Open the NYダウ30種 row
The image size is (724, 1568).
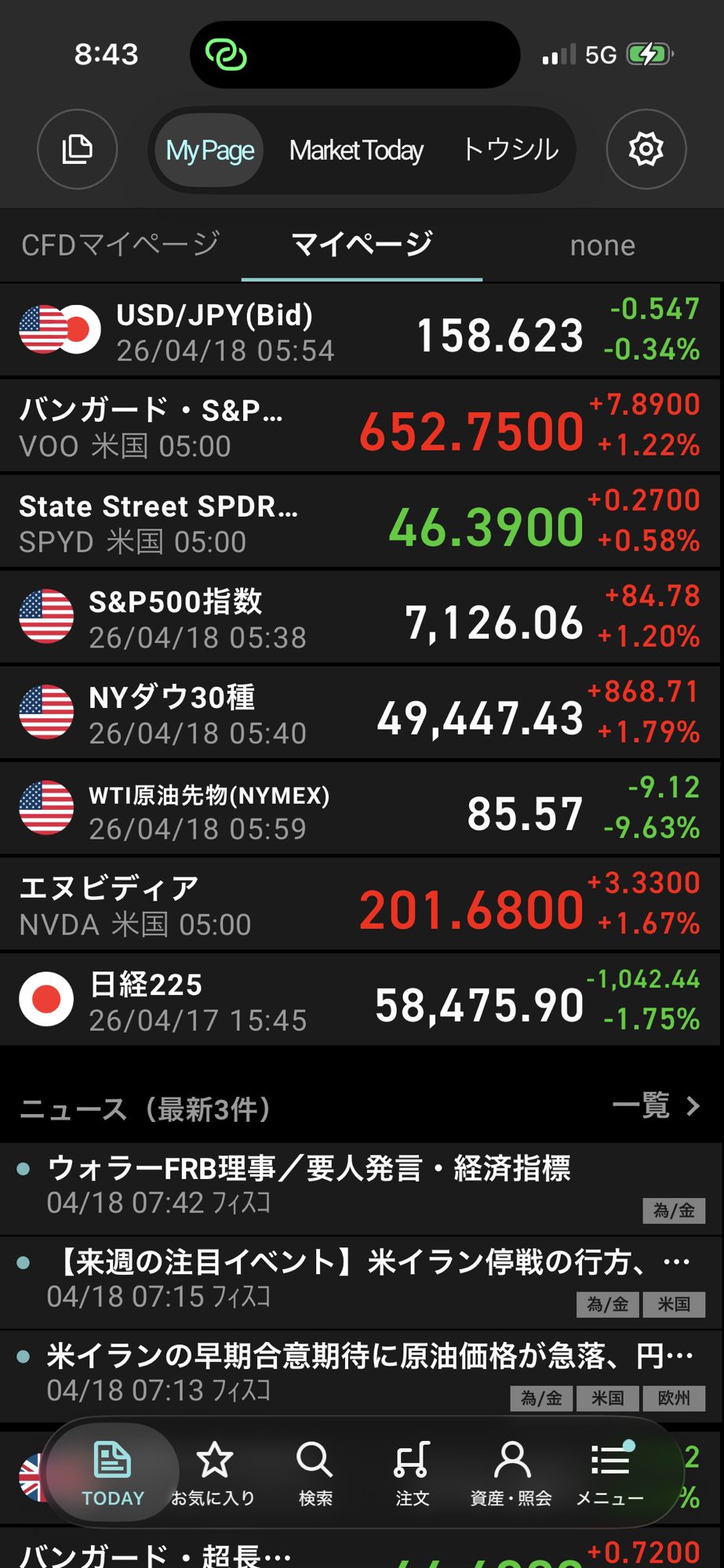point(361,714)
